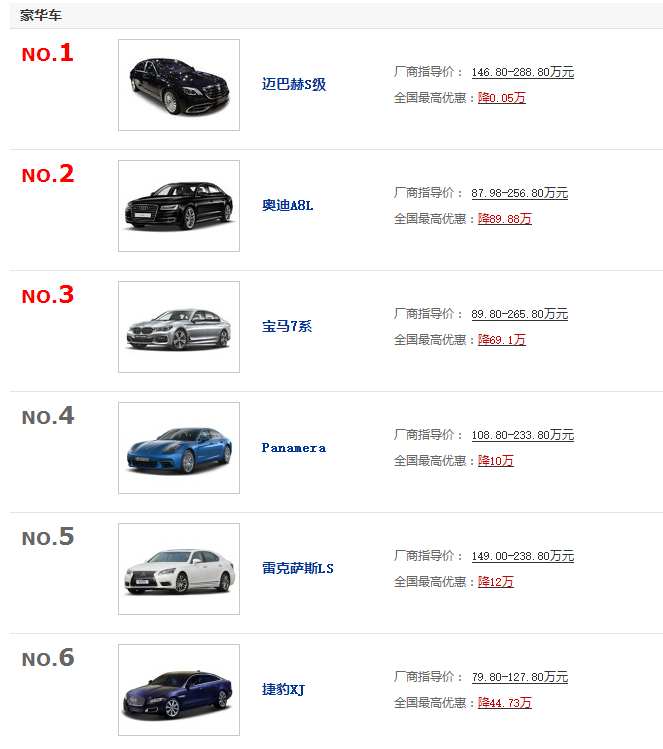Screen dimensions: 663x749
Task: Open the 雷克萨斯LS car name link
Action: point(298,569)
